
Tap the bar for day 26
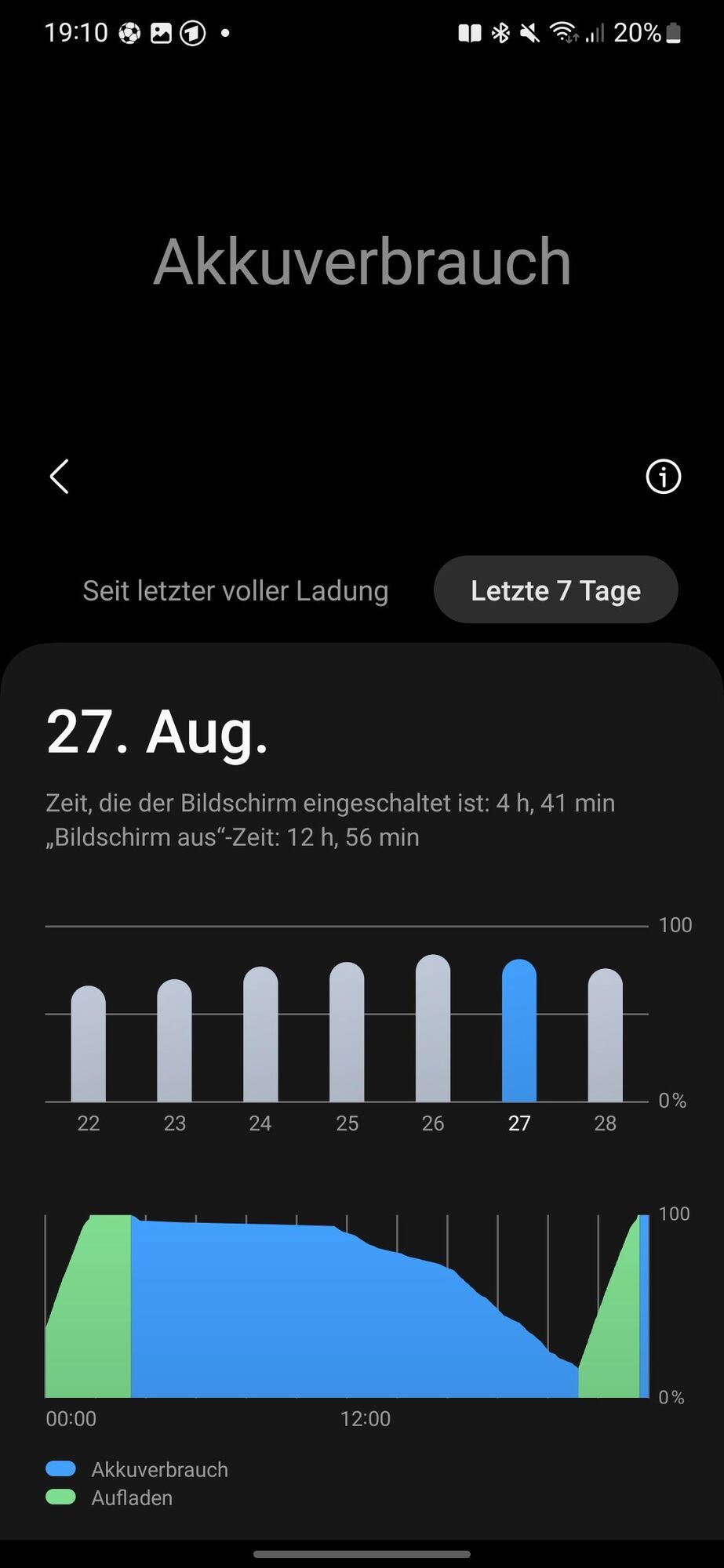tap(433, 1029)
